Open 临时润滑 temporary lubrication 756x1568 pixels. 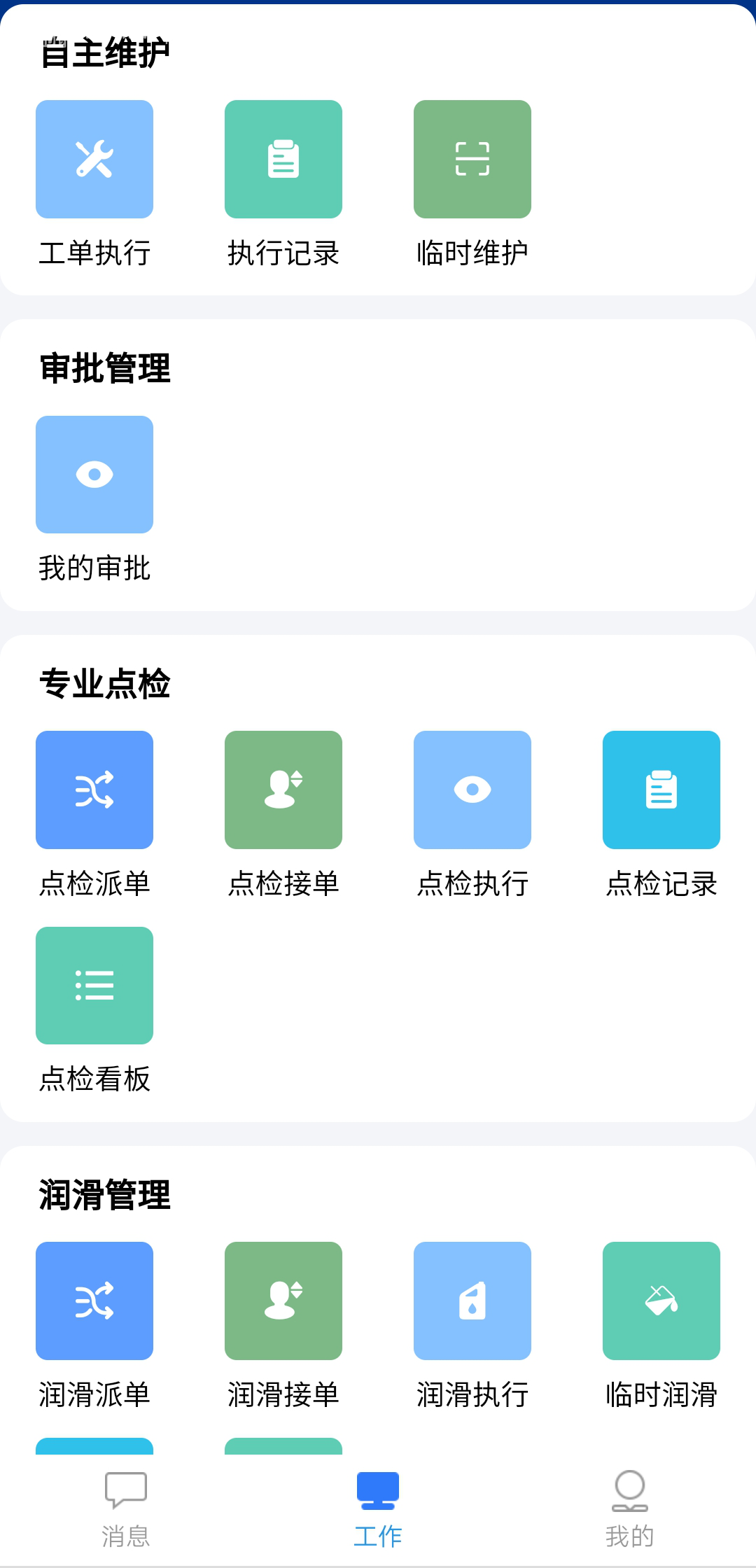click(661, 1301)
